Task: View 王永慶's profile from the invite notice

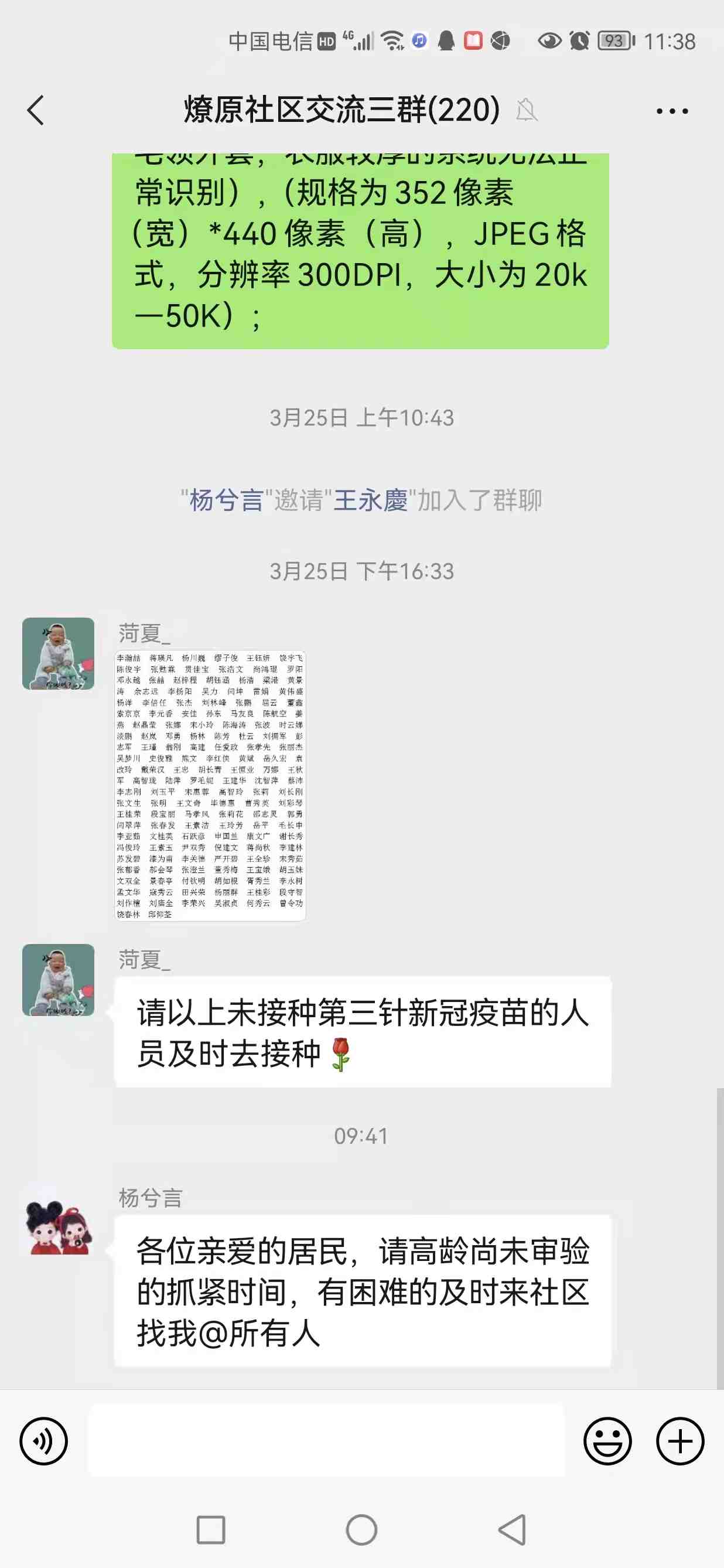Action: coord(370,500)
